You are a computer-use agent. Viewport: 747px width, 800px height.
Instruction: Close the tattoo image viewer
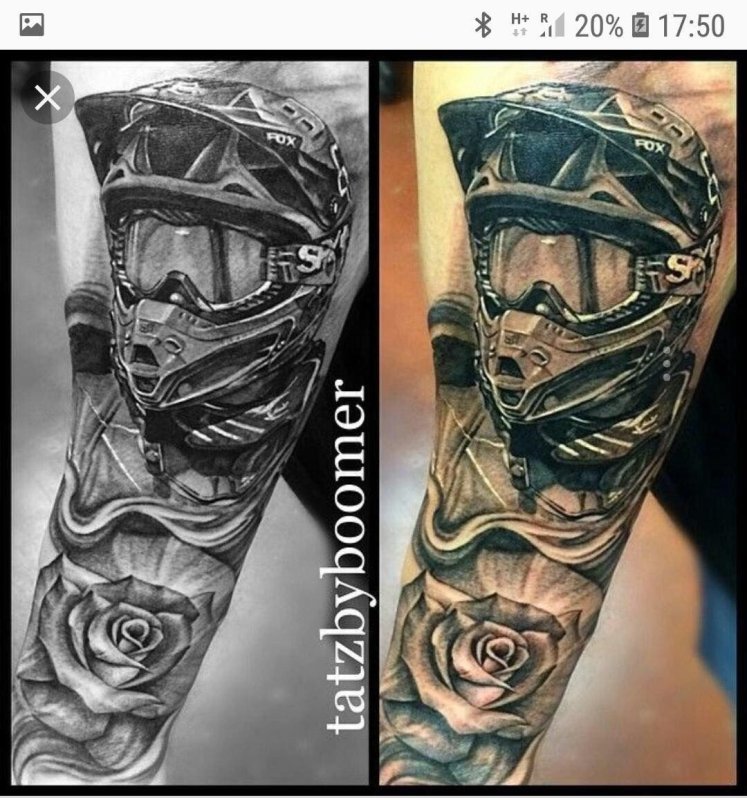point(48,98)
